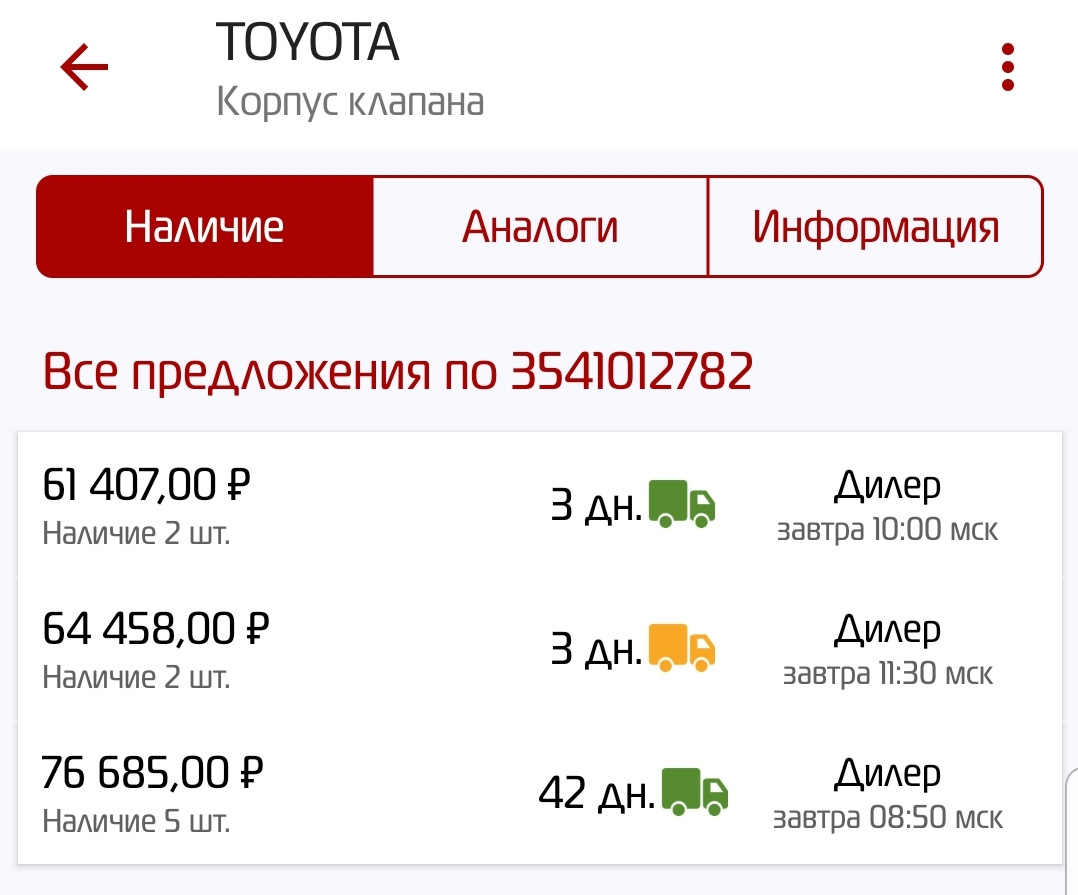The height and width of the screenshot is (895, 1078).
Task: Switch to the Информация tab
Action: [x=875, y=227]
